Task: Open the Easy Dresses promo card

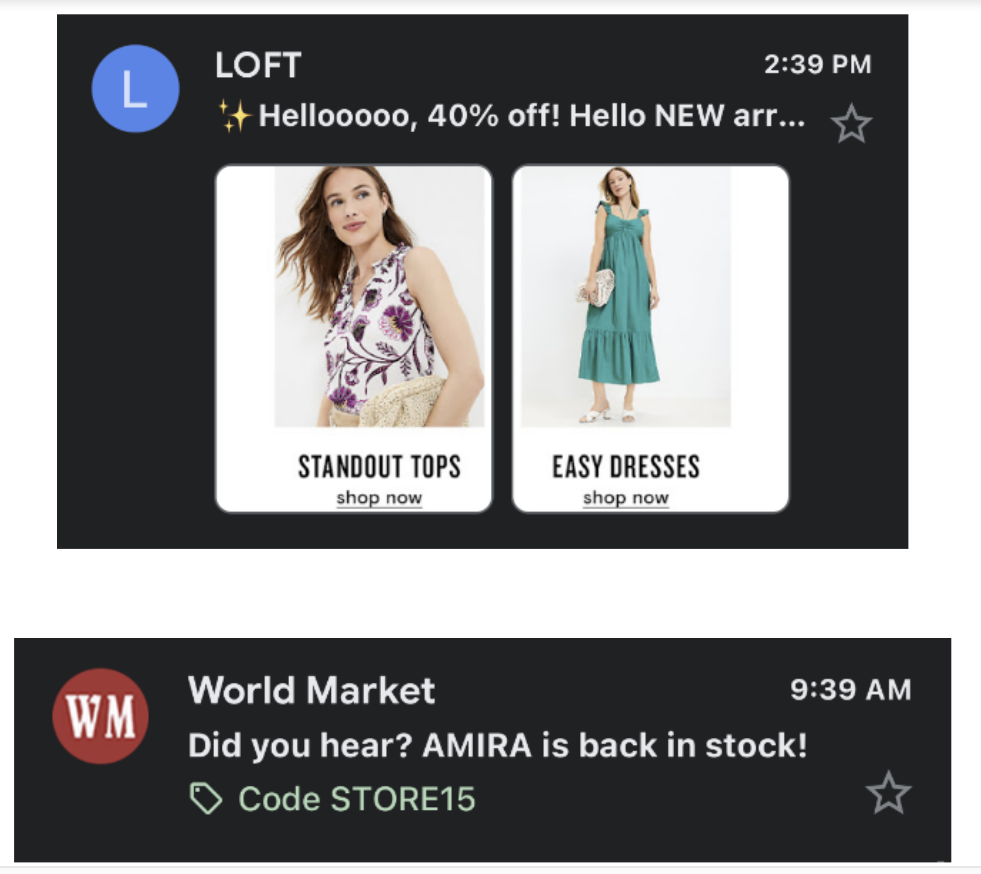Action: pyautogui.click(x=650, y=338)
